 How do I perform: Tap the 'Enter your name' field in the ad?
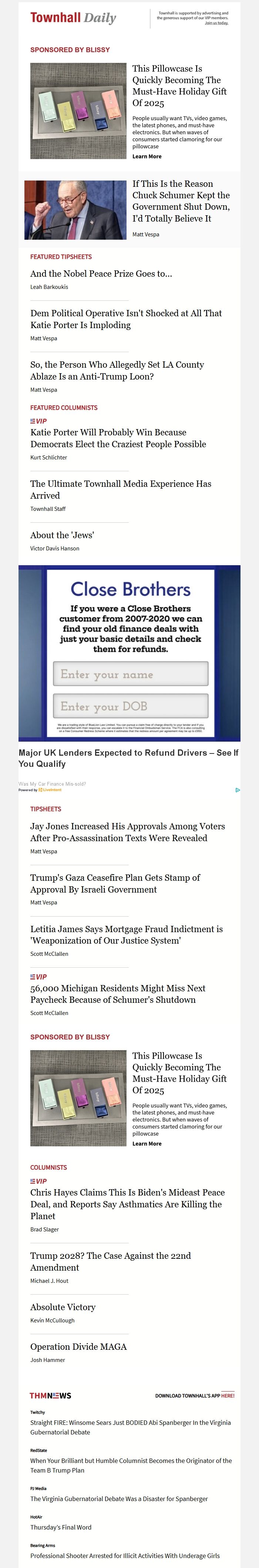tap(130, 674)
